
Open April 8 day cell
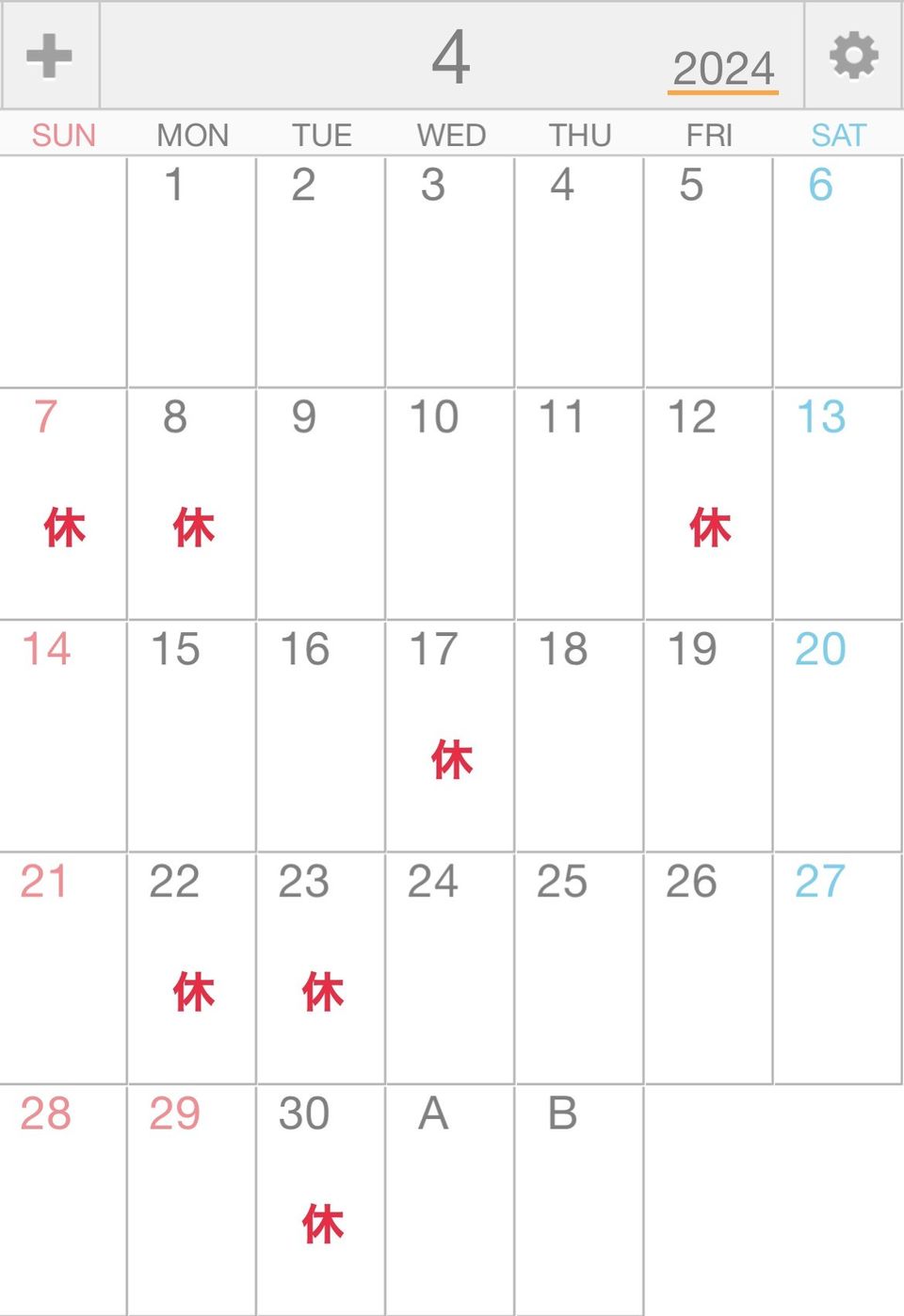coord(192,504)
